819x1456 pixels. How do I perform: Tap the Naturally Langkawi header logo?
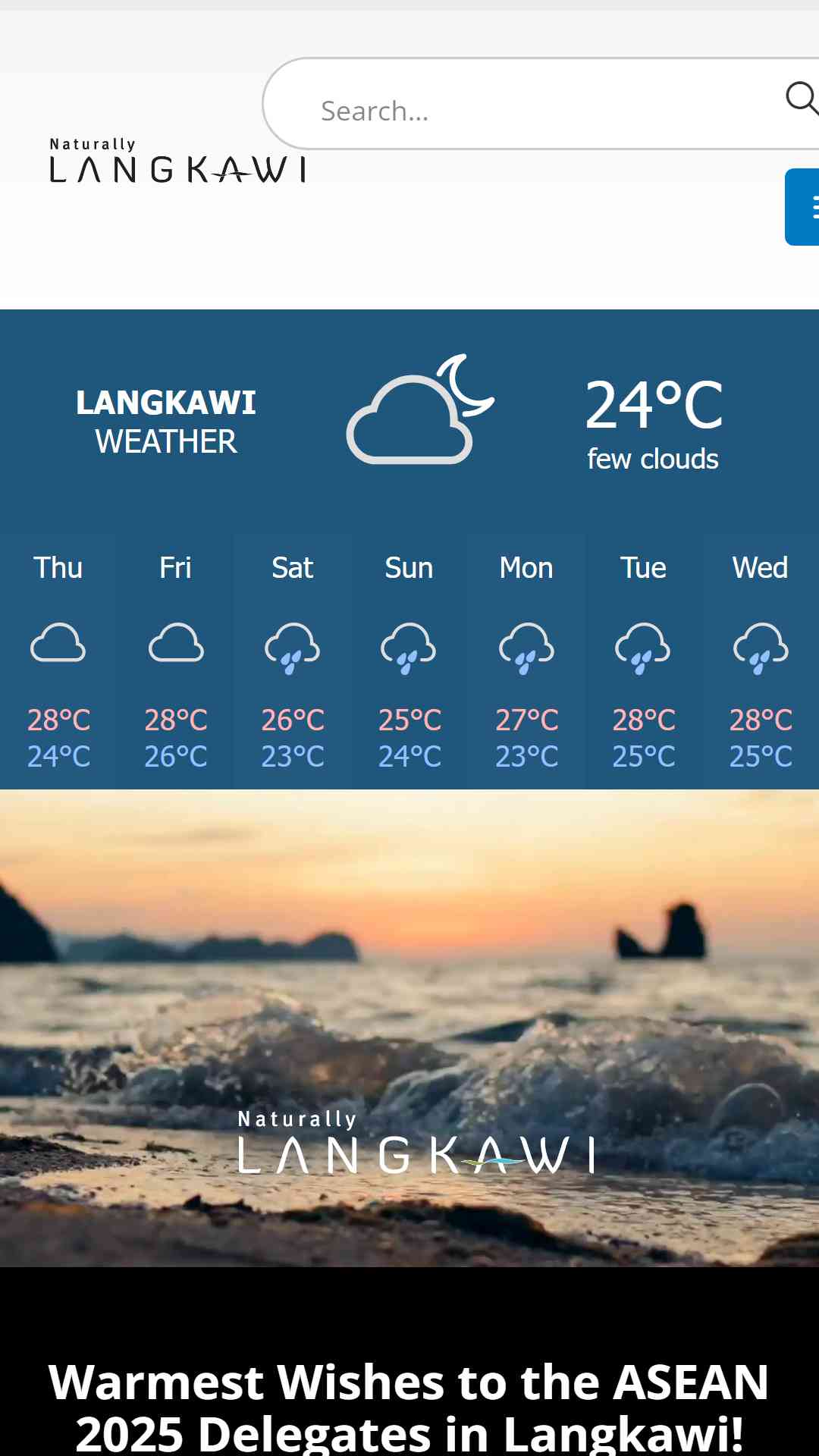[x=177, y=161]
